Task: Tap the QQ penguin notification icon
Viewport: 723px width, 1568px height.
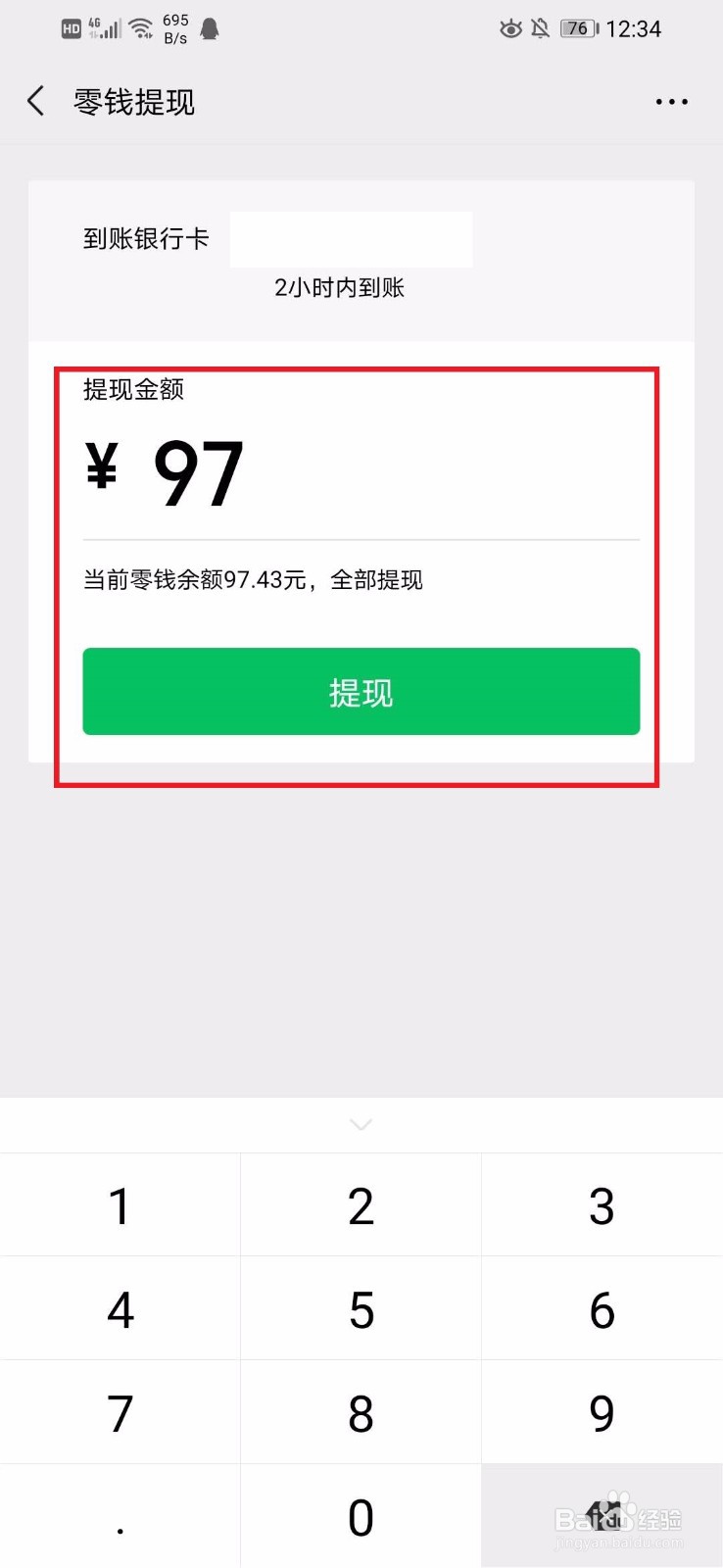Action: [x=208, y=28]
